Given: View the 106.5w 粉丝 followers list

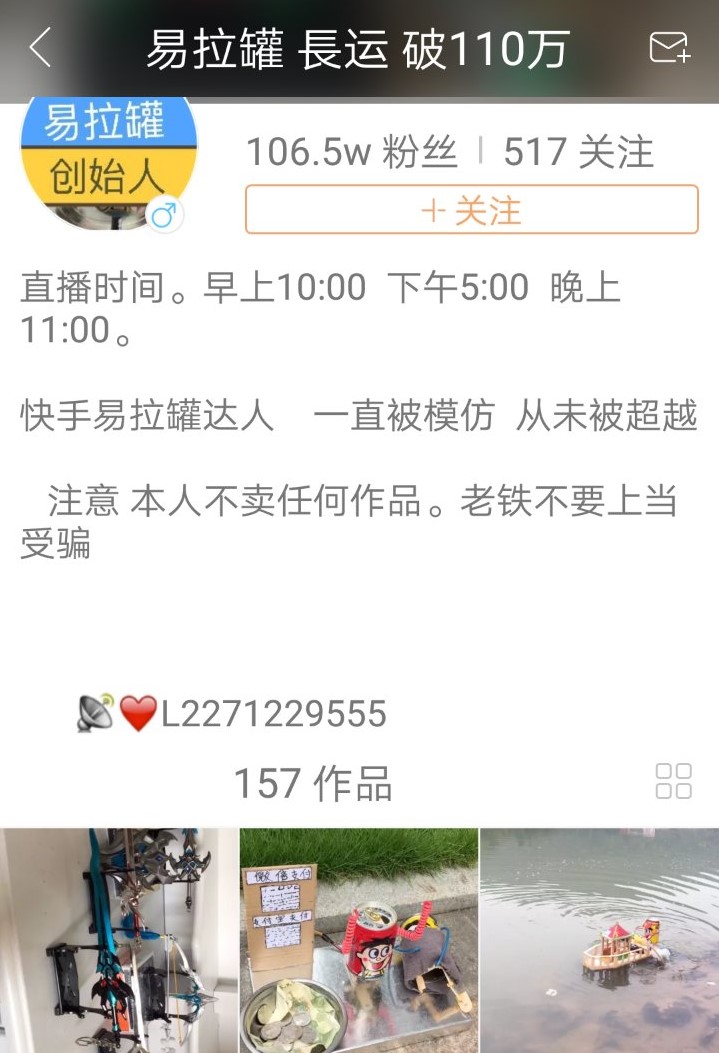Looking at the screenshot, I should 351,152.
